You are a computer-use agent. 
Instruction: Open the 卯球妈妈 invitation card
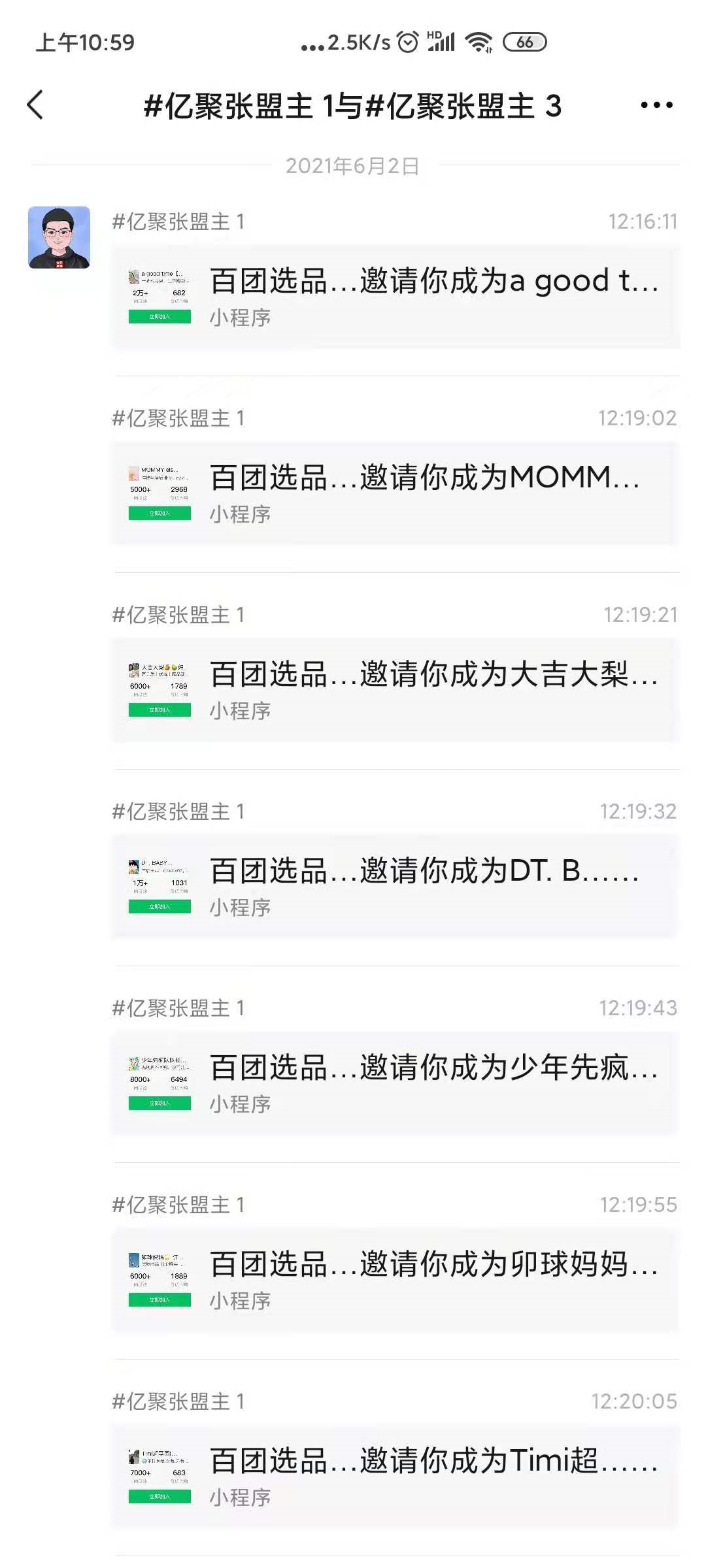coord(395,1281)
